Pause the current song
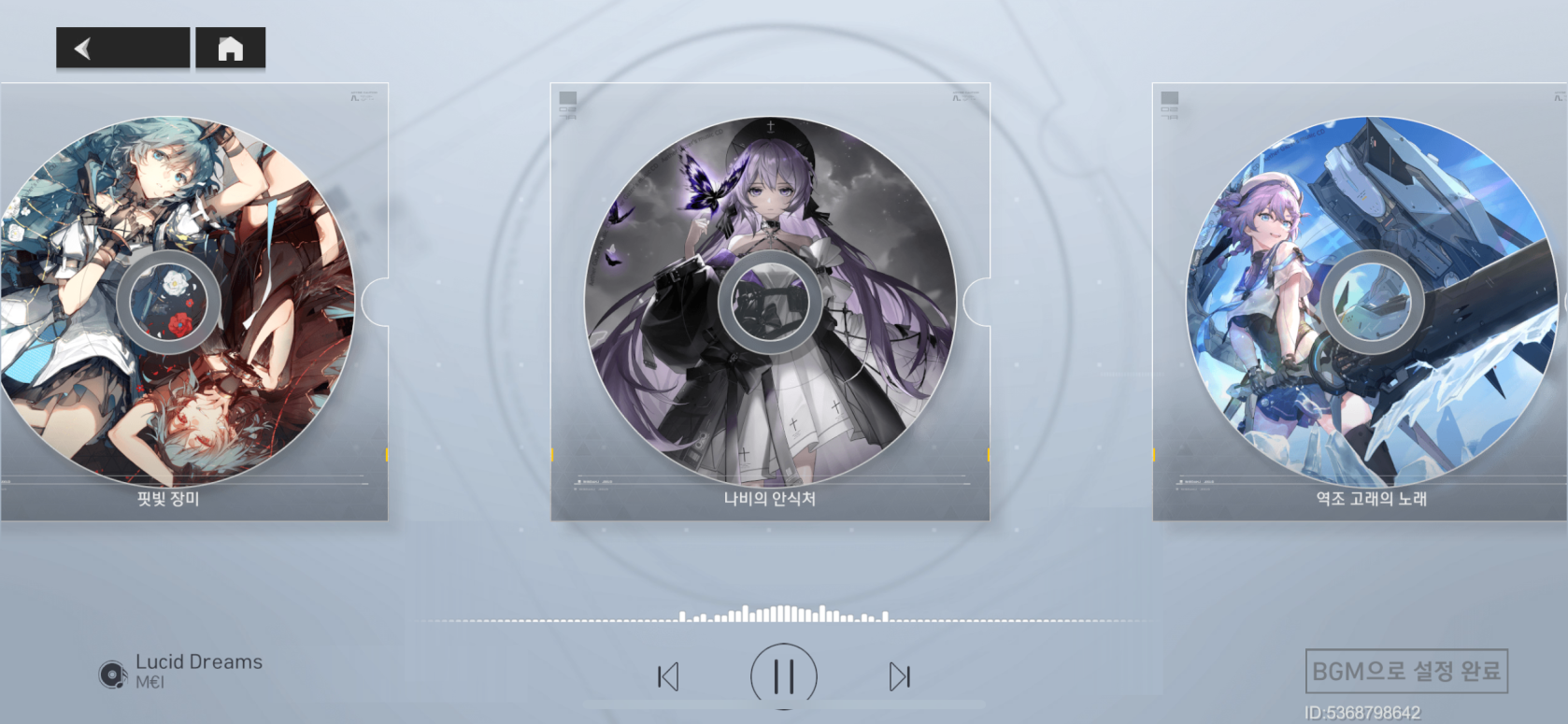The image size is (1568, 724). [784, 676]
